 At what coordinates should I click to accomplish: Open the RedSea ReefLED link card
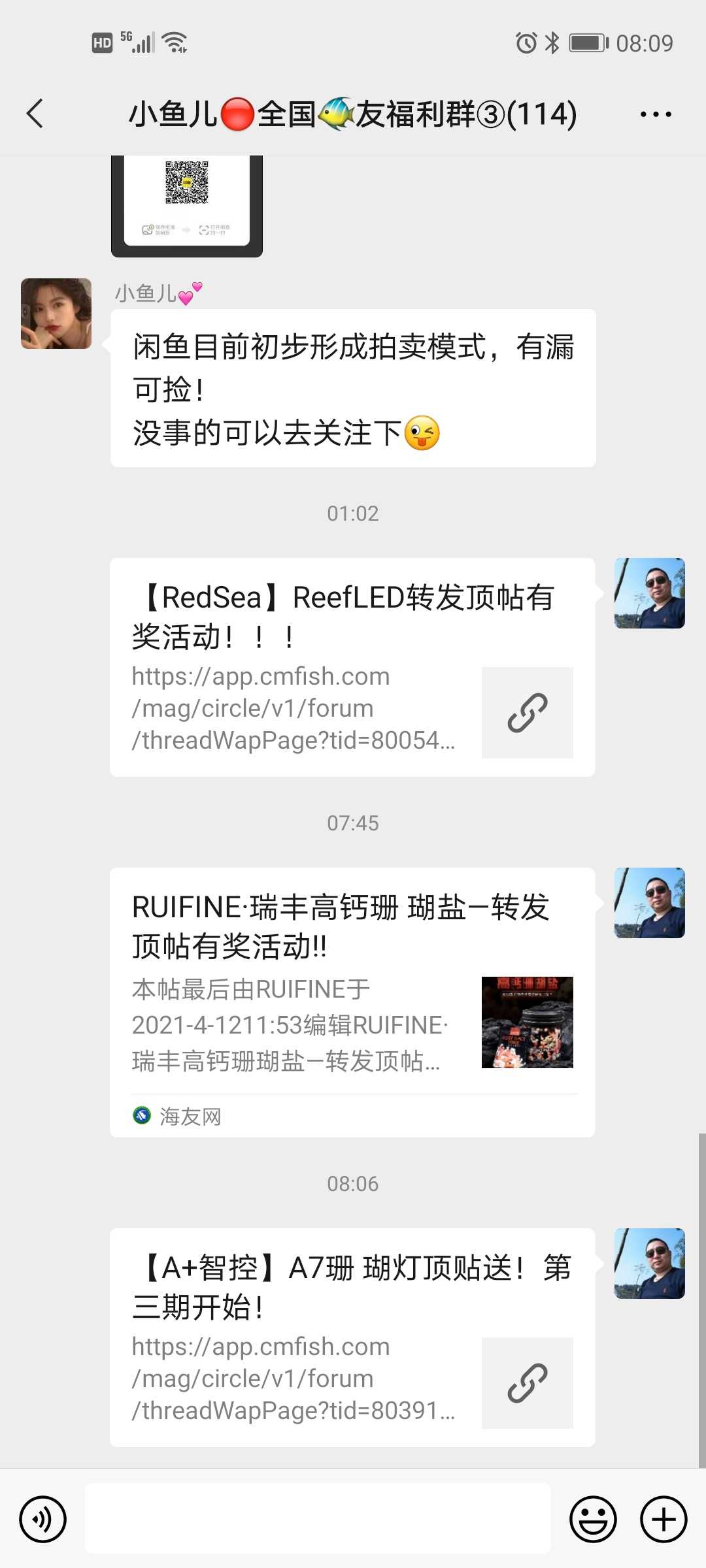(352, 667)
